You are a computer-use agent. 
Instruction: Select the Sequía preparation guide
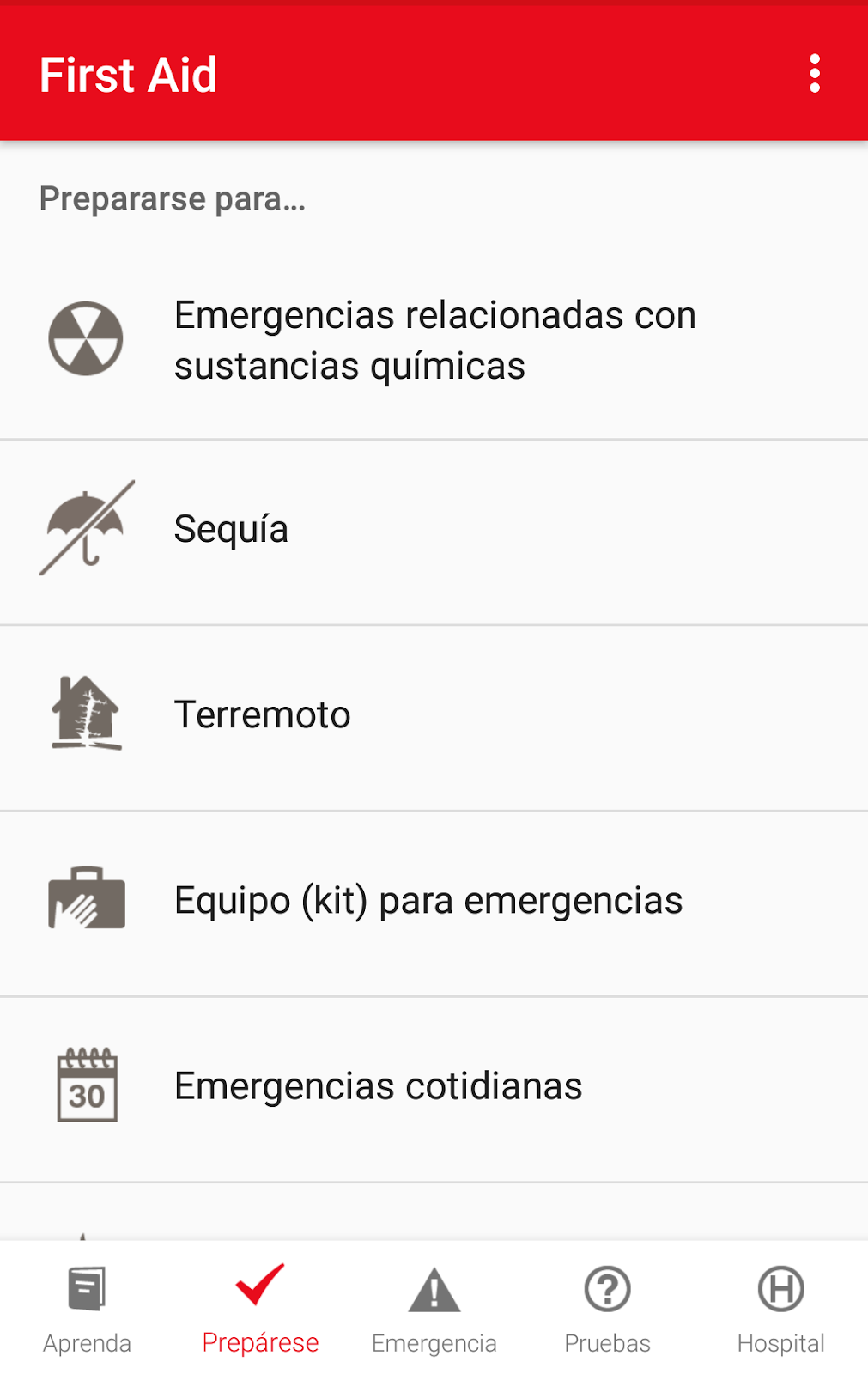pyautogui.click(x=434, y=529)
